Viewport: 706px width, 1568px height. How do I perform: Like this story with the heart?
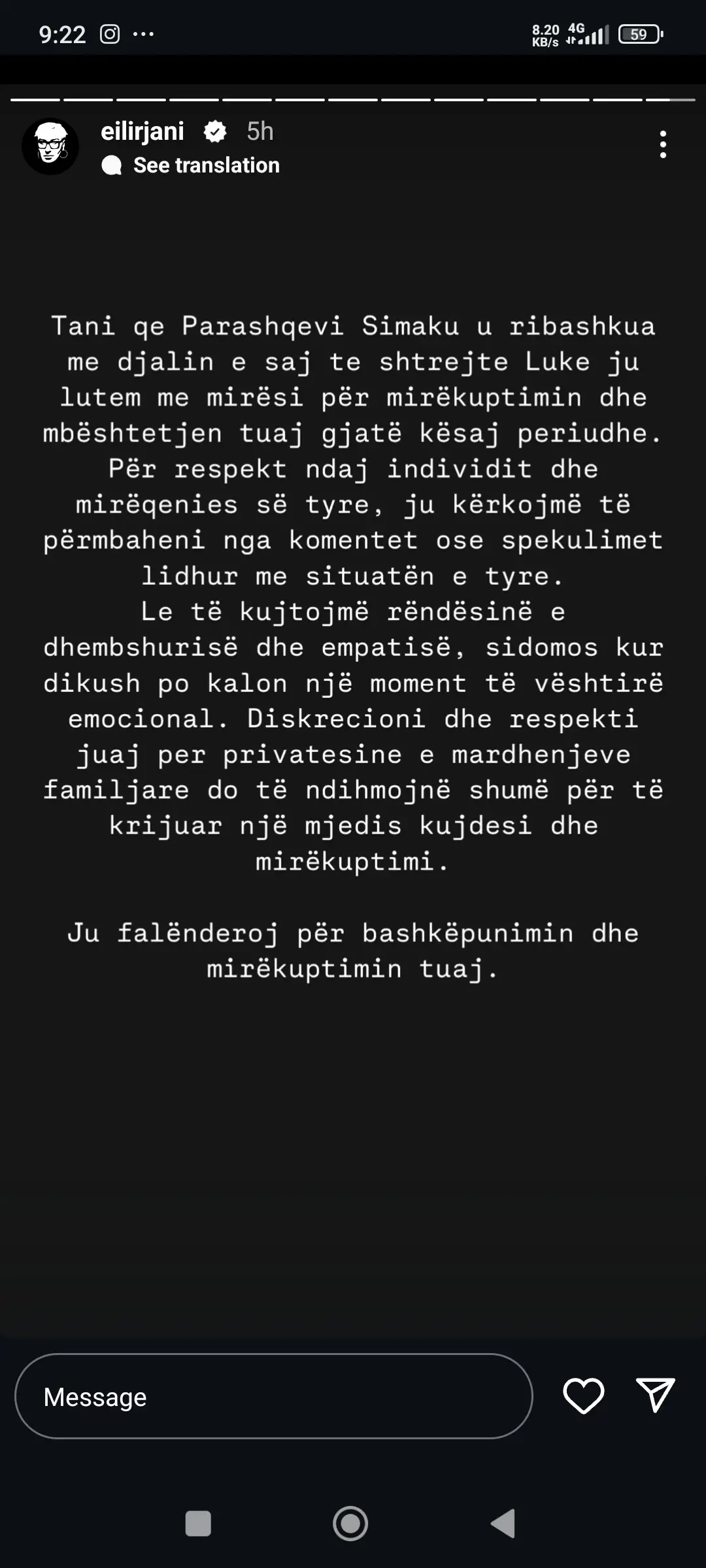pos(583,1396)
